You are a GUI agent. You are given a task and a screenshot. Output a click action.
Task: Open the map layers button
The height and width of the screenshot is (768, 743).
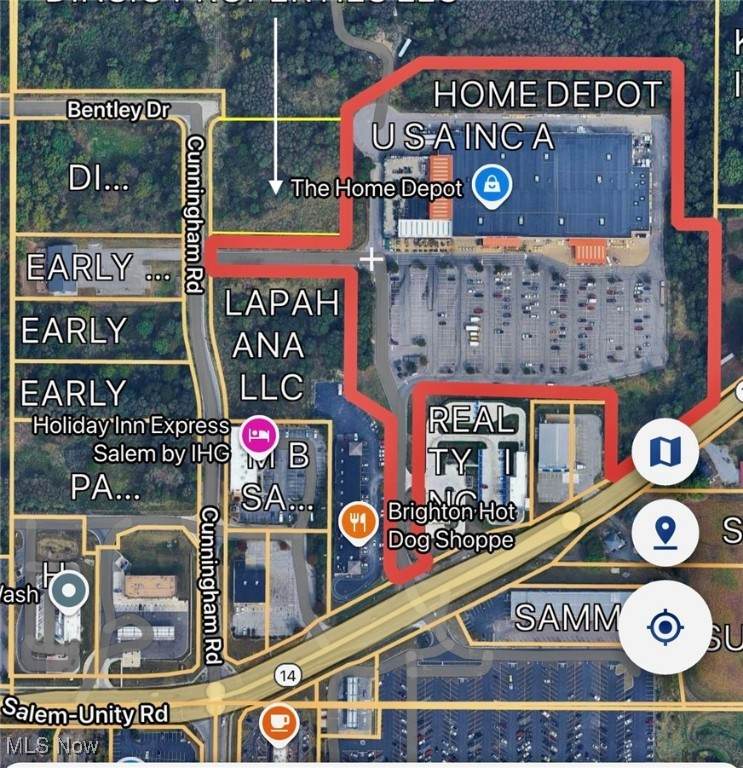tap(665, 452)
